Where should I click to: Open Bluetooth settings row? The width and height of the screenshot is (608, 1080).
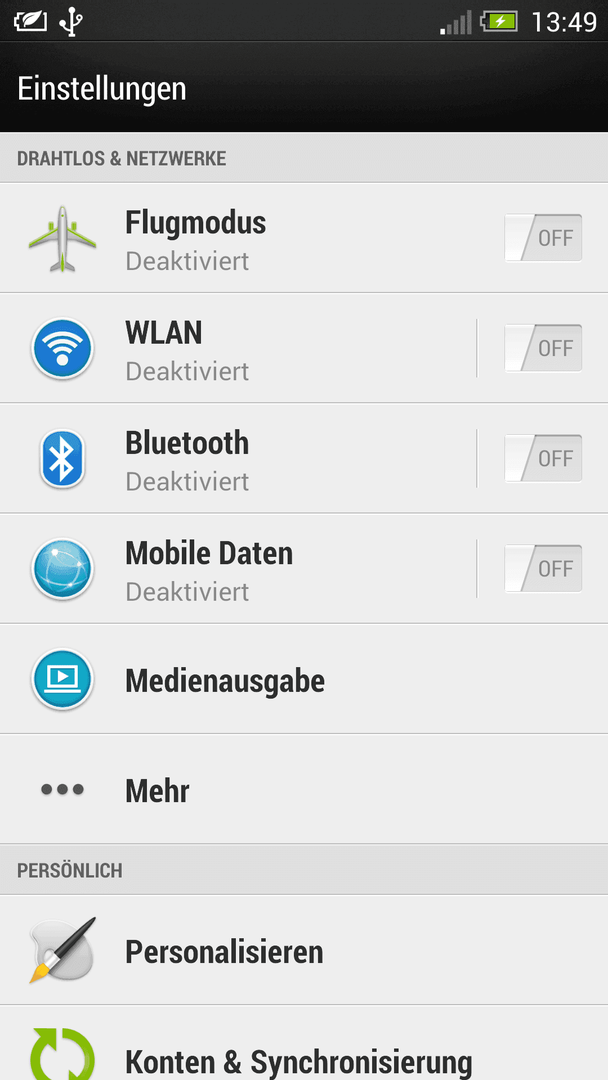pos(238,459)
